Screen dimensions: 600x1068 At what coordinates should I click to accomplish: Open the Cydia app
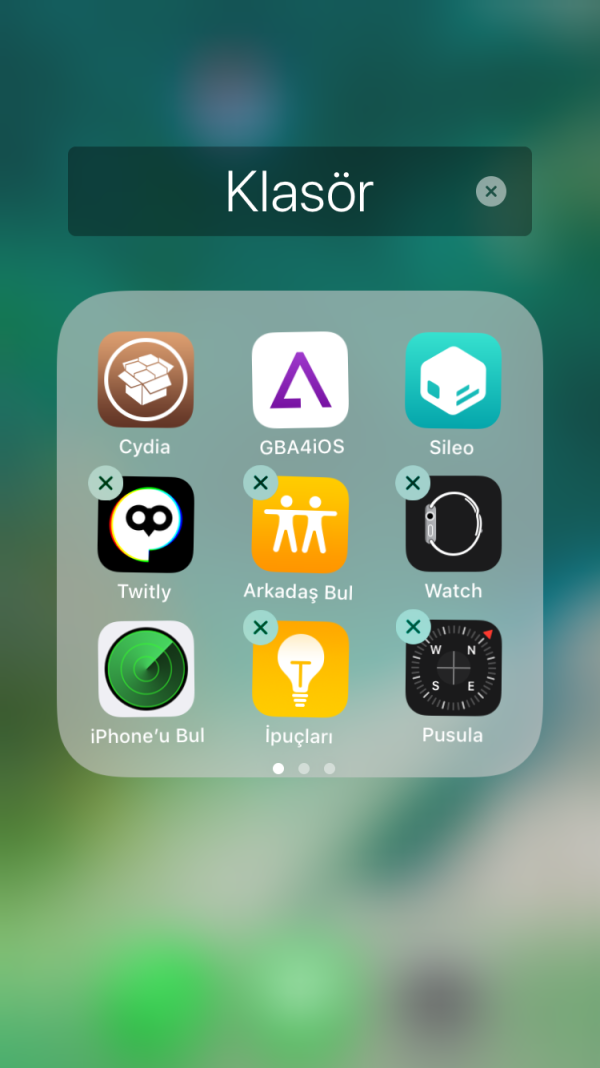[145, 380]
